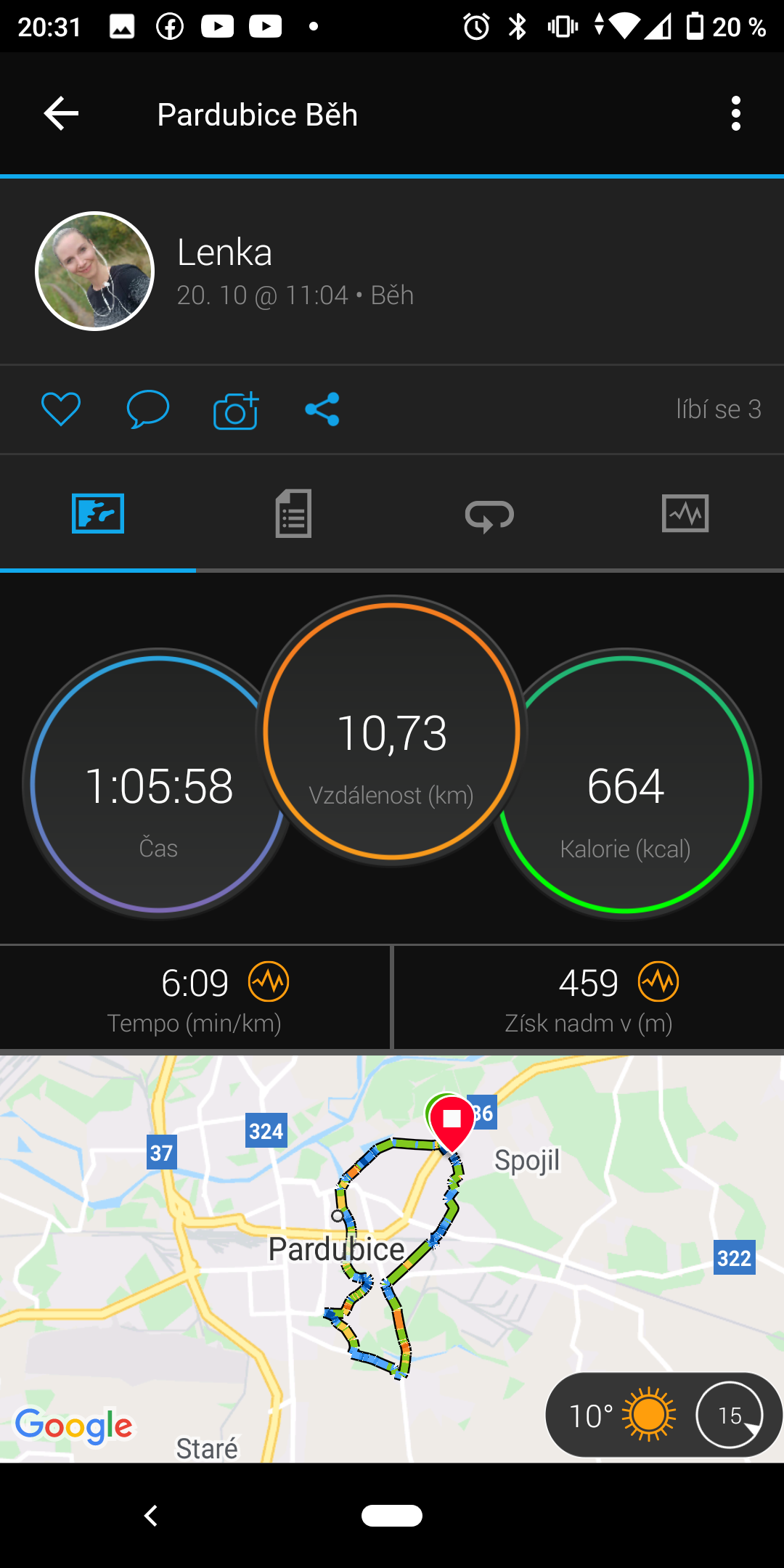The height and width of the screenshot is (1568, 784).
Task: Tap the home pill in navigation bar
Action: pos(392,1516)
